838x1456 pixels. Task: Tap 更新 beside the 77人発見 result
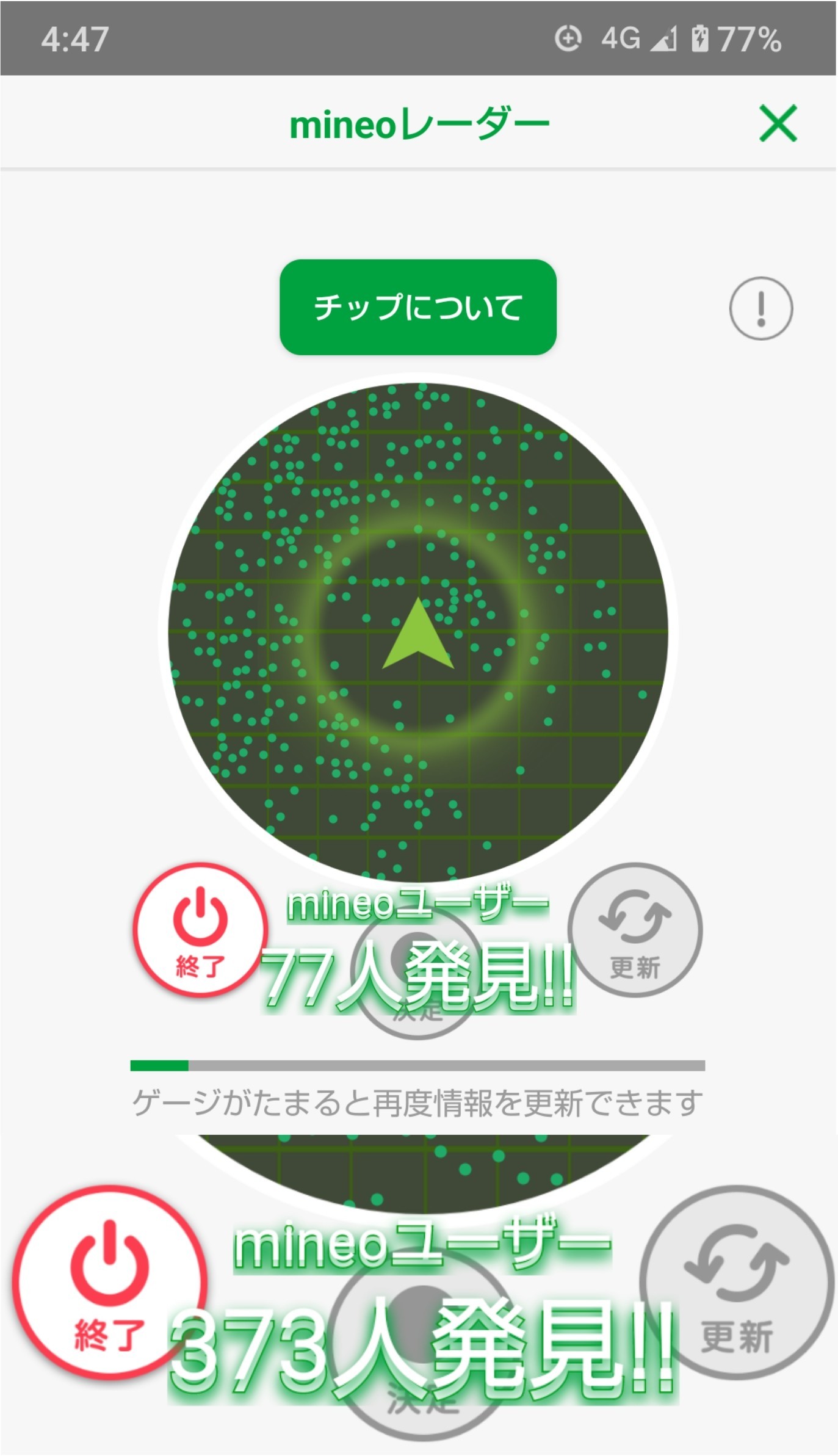pyautogui.click(x=635, y=930)
